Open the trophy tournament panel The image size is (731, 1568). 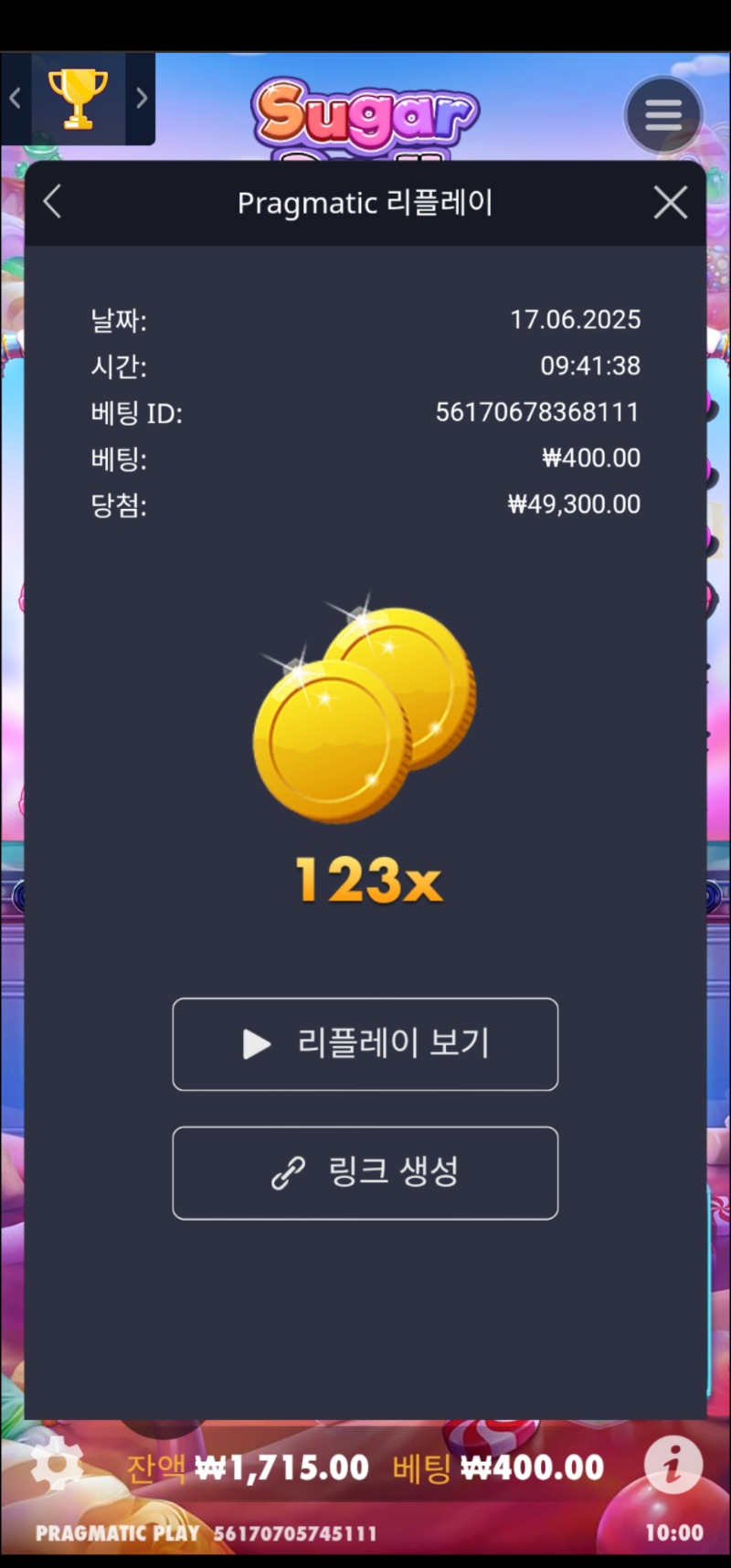point(78,98)
